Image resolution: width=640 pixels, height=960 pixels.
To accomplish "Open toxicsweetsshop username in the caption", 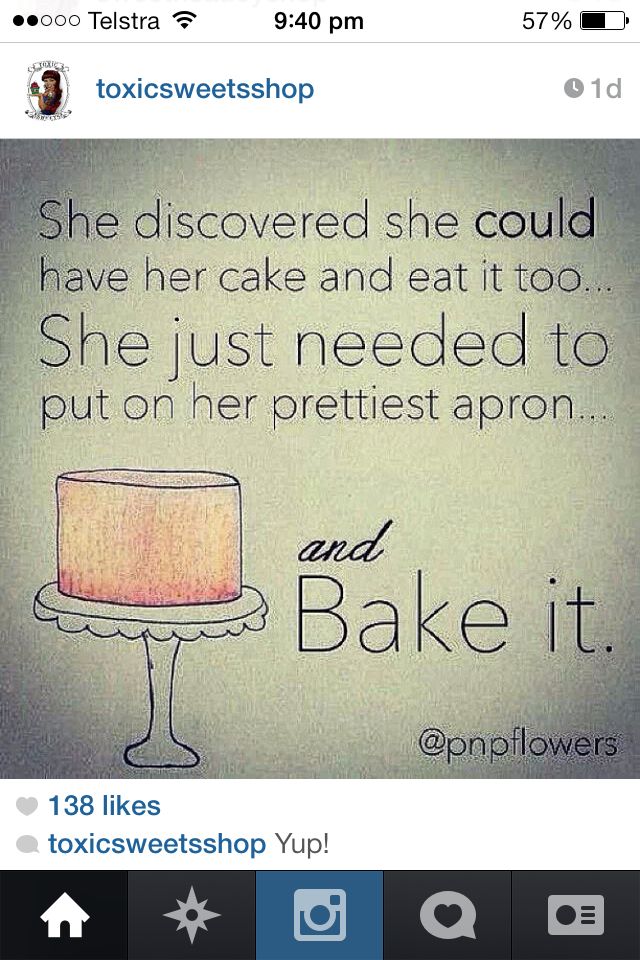I will point(156,844).
